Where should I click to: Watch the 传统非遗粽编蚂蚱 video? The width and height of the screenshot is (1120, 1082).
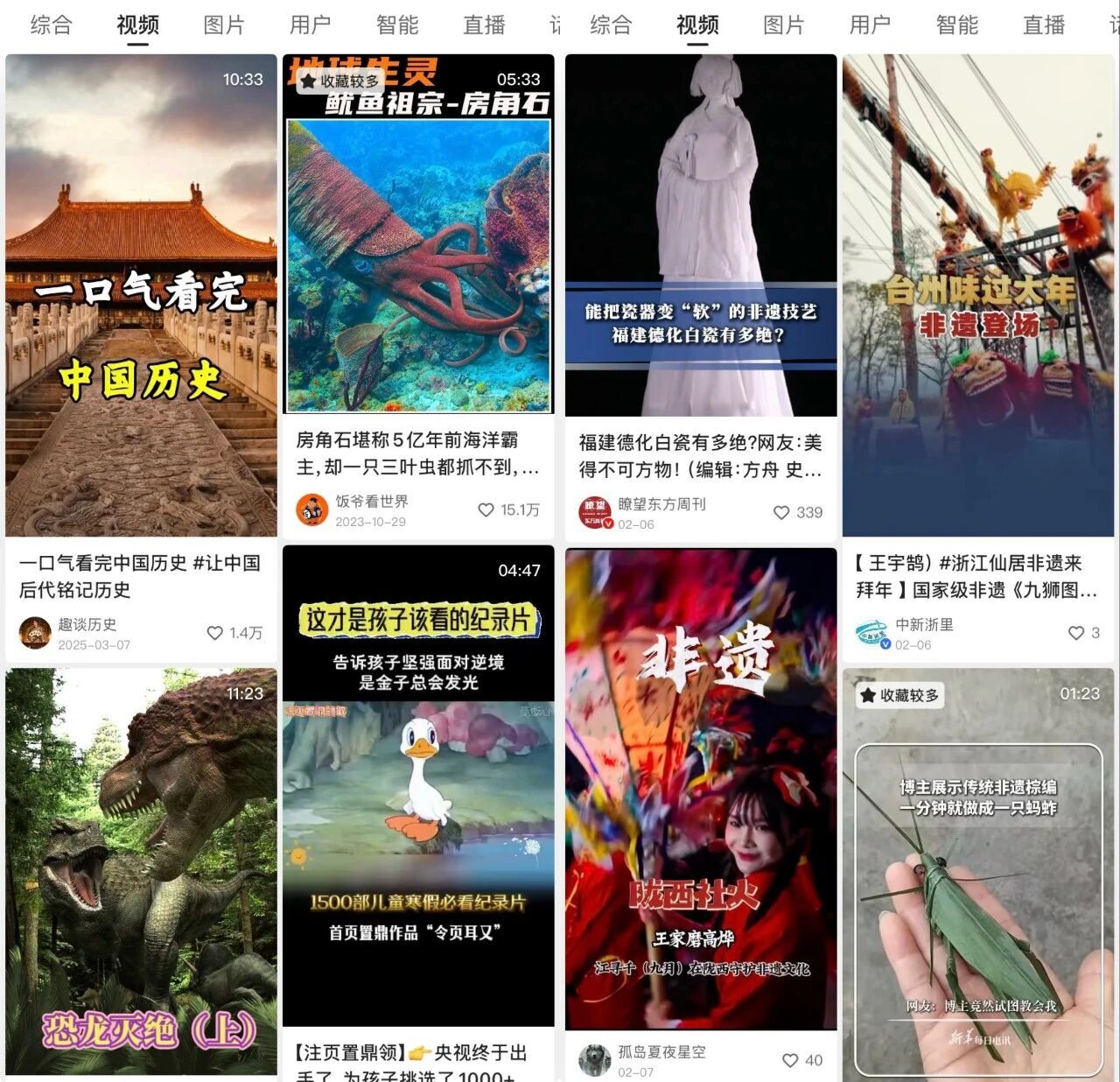pos(978,871)
